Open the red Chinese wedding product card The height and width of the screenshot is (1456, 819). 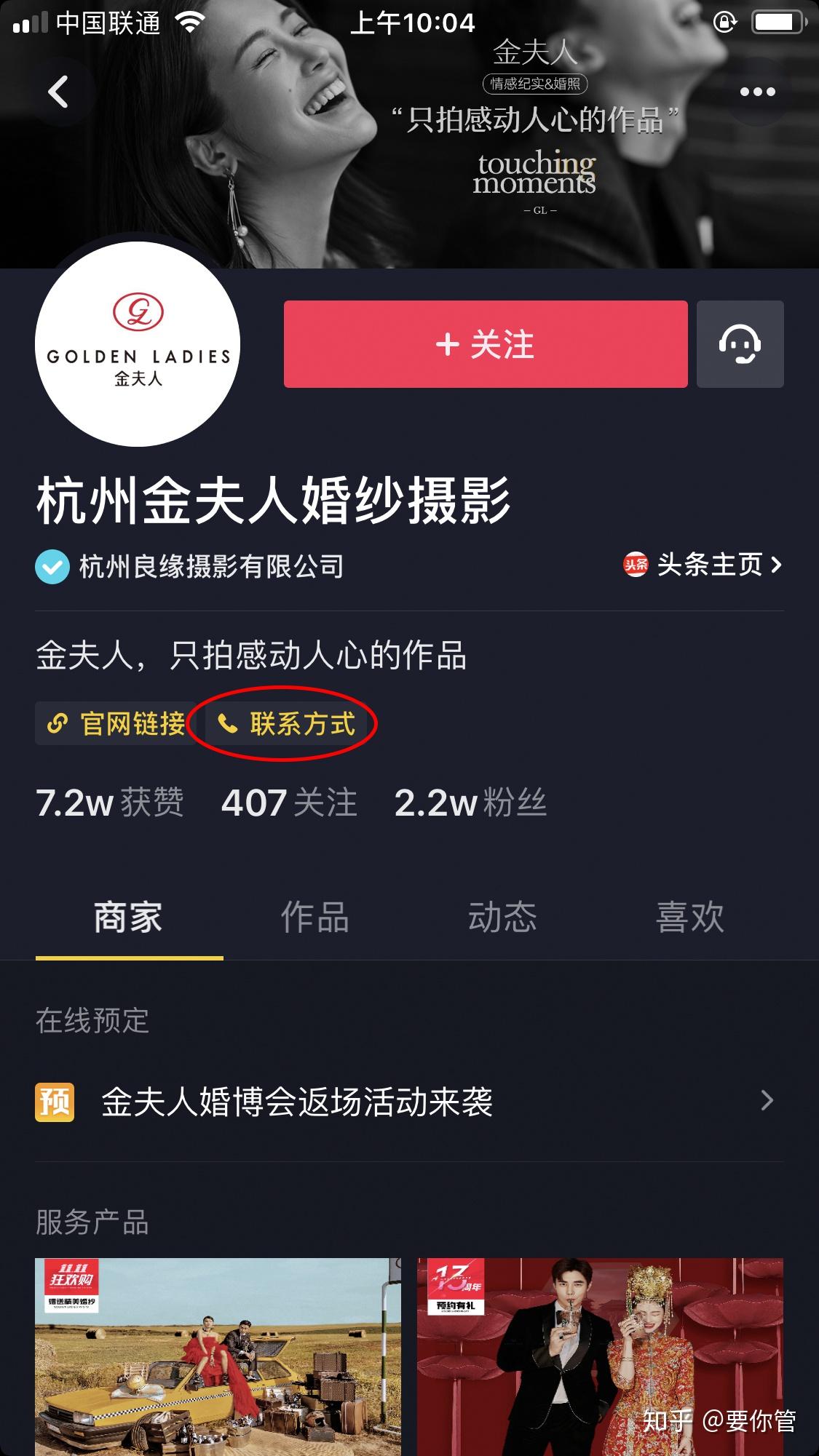click(x=600, y=1356)
